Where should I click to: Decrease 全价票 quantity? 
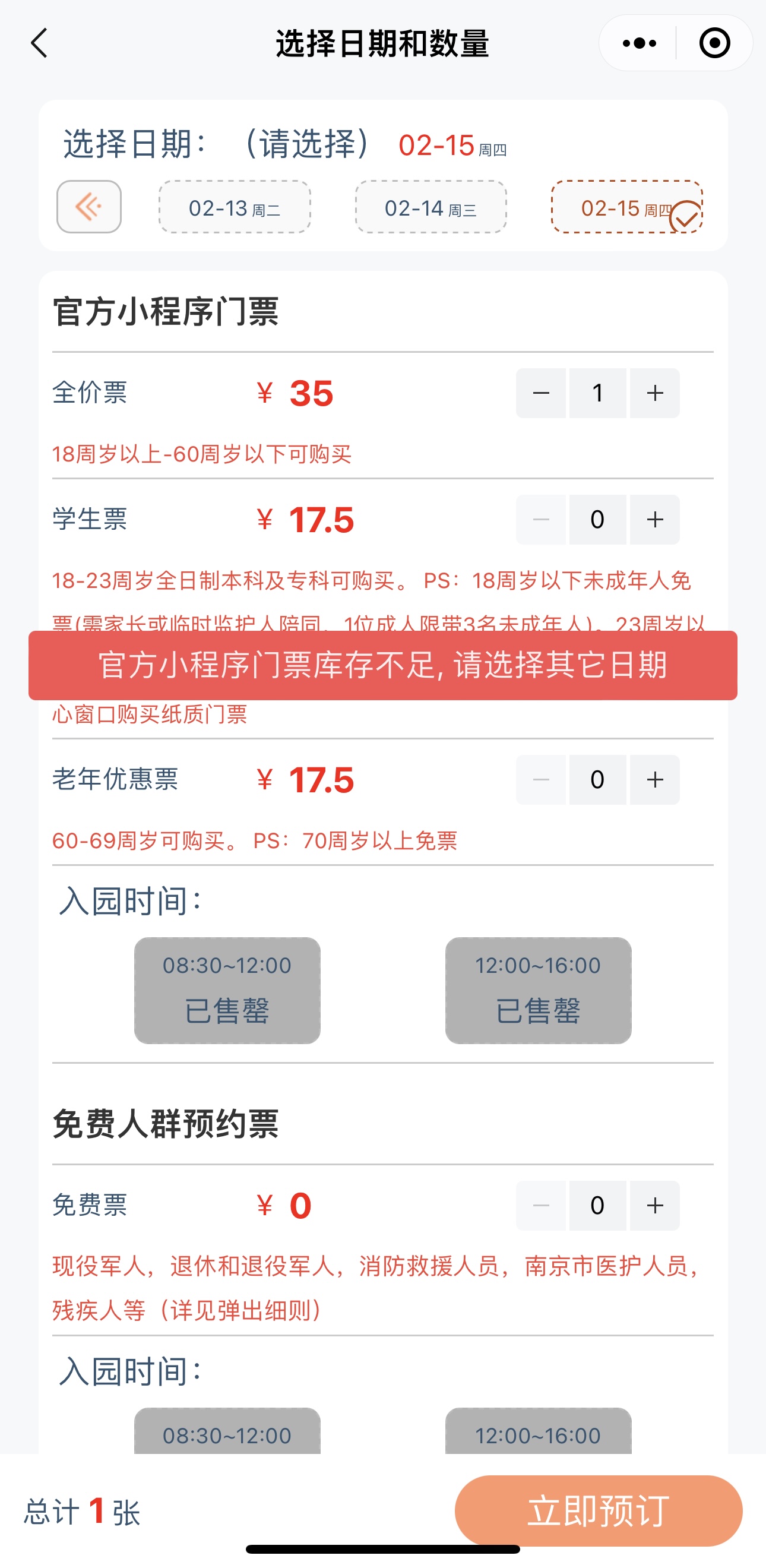point(540,393)
